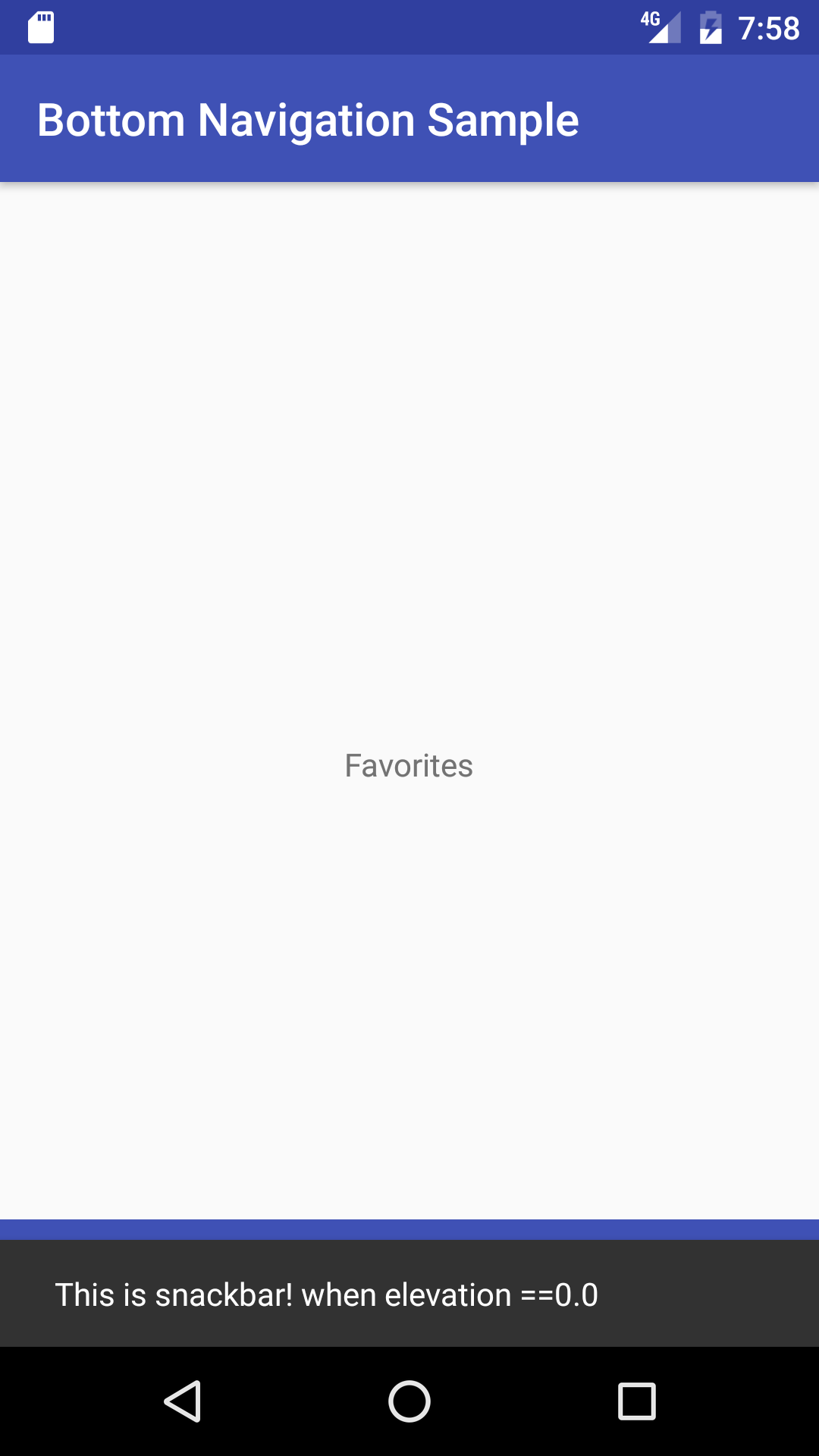
Task: Tap the system back button
Action: [x=182, y=1401]
